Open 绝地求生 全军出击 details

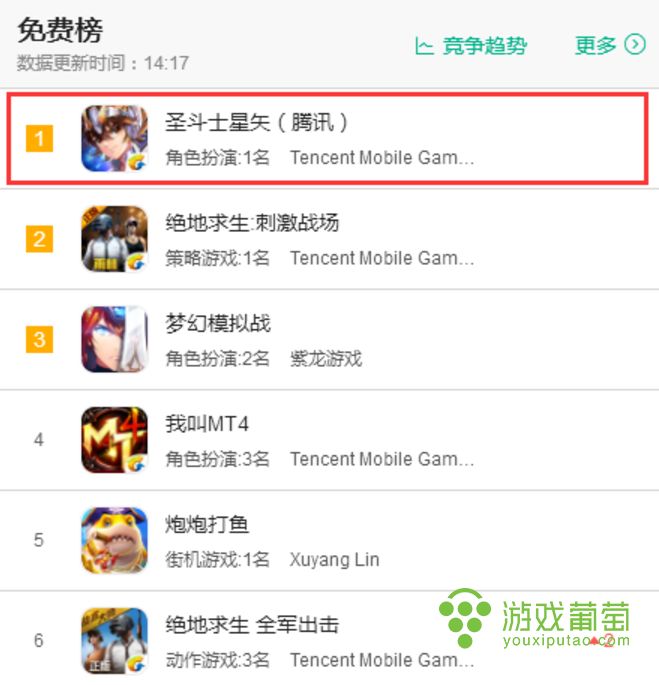pos(252,625)
